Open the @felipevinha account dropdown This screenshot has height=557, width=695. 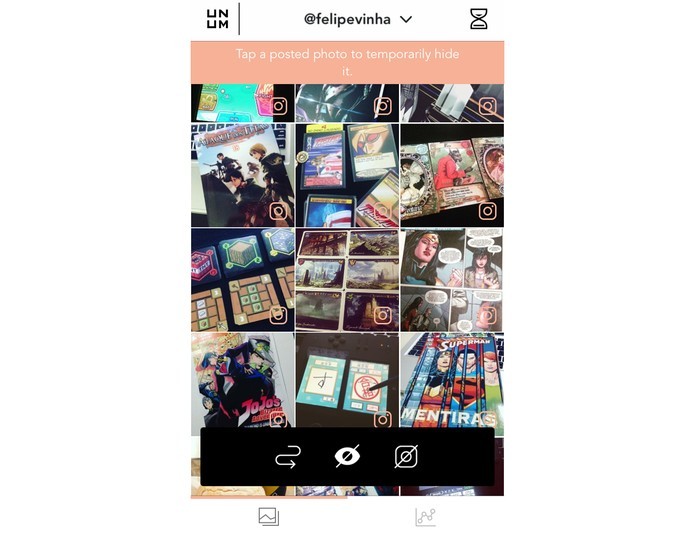pyautogui.click(x=358, y=19)
